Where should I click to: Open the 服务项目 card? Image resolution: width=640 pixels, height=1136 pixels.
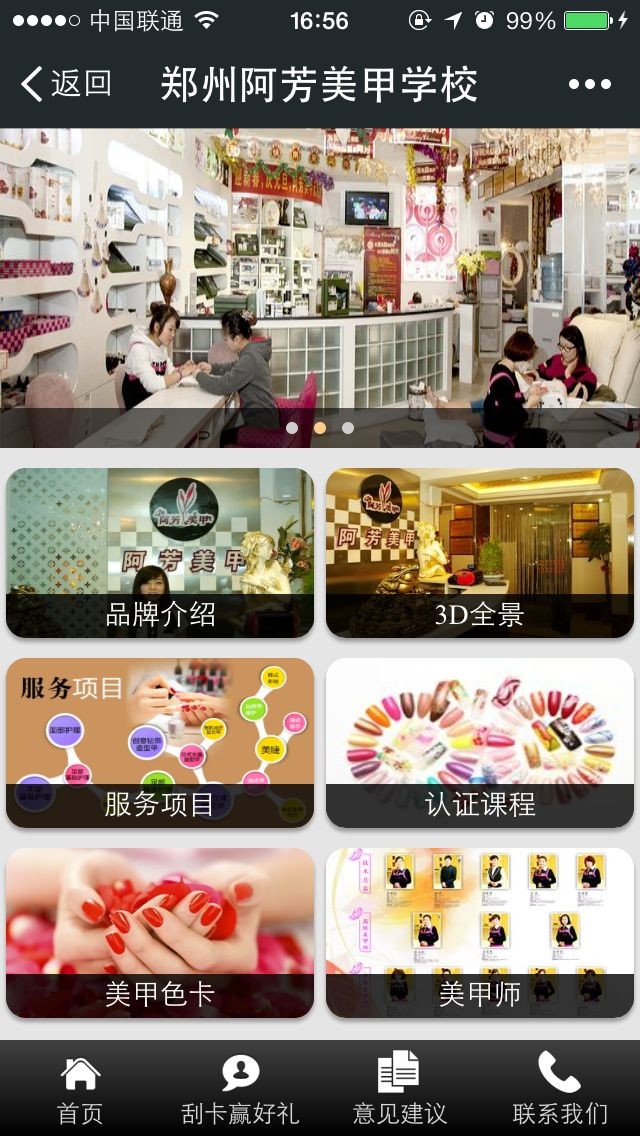click(x=160, y=743)
